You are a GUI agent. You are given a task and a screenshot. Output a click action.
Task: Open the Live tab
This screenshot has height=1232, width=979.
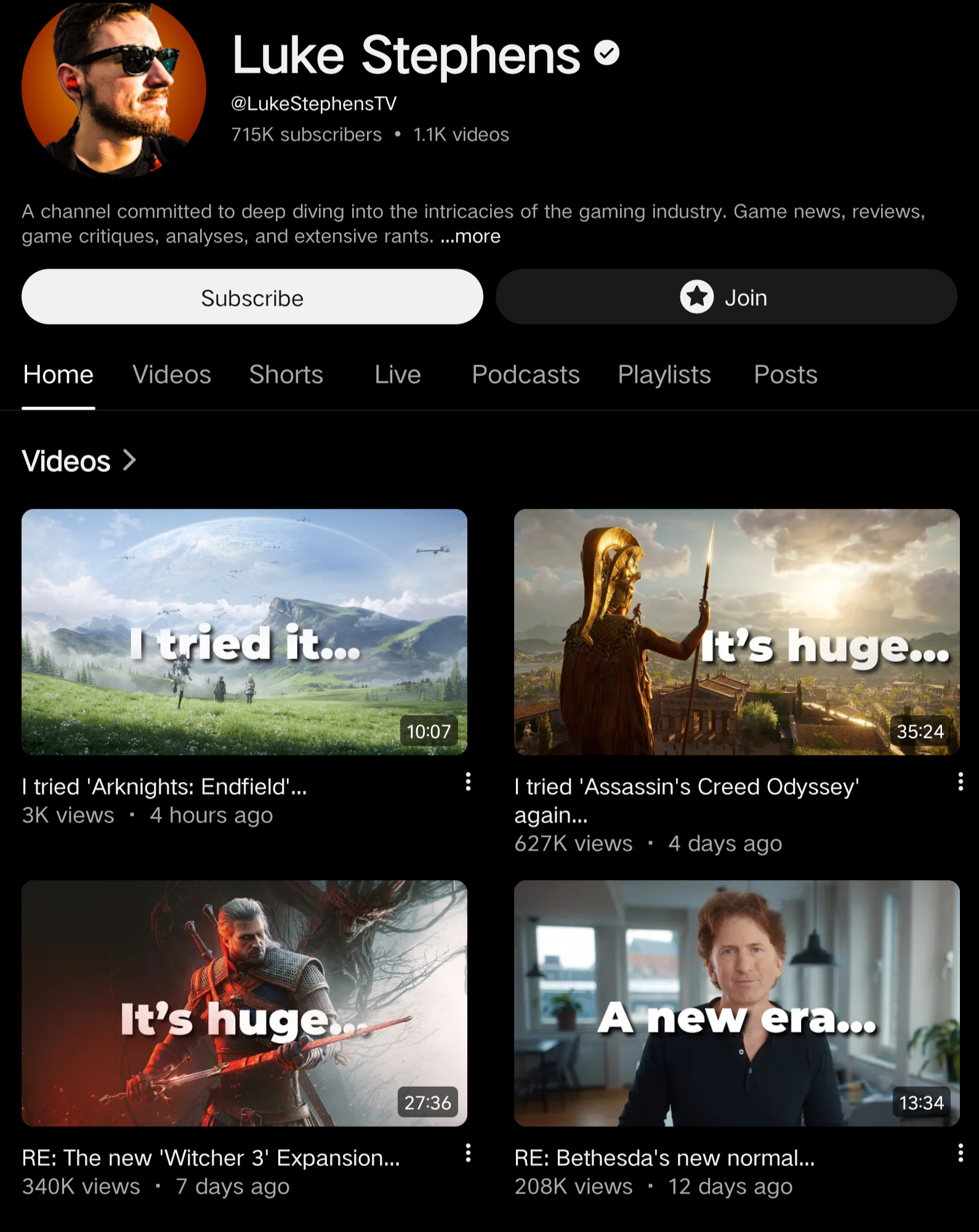point(398,375)
